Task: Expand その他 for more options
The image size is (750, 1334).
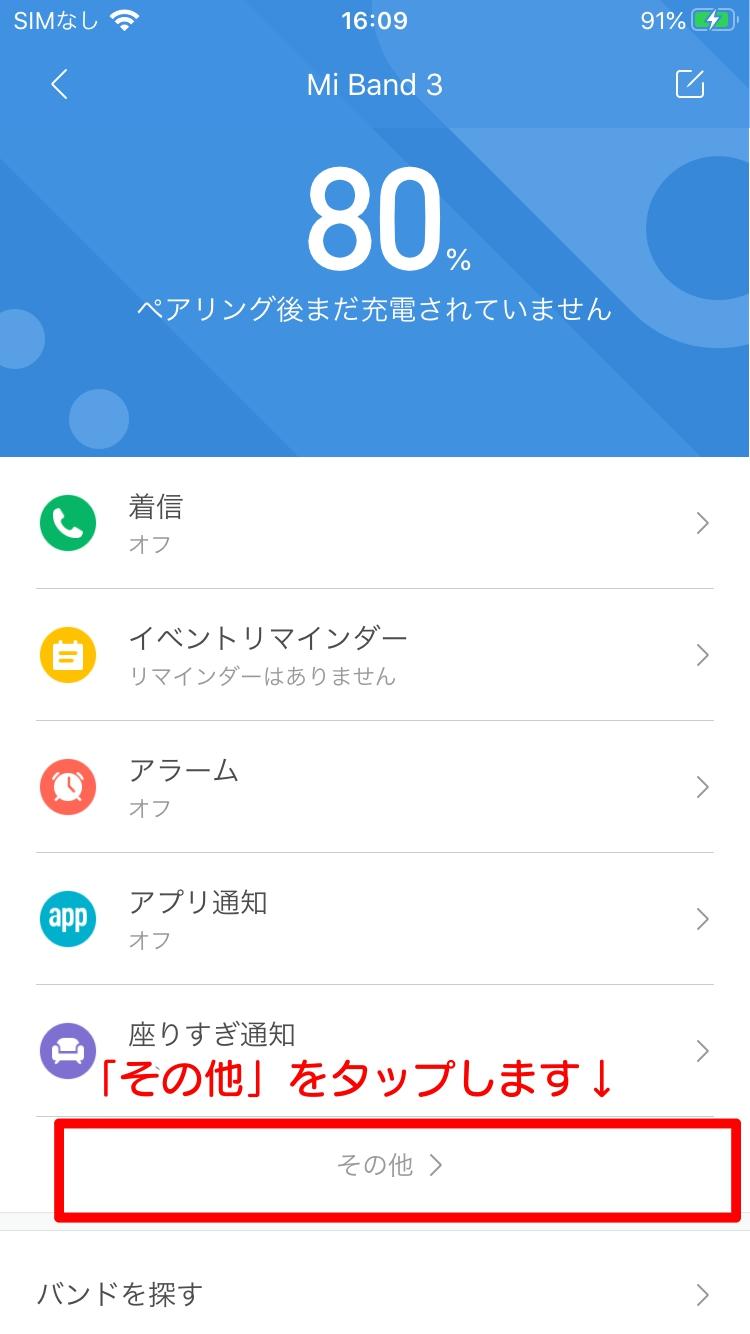Action: (x=390, y=1165)
